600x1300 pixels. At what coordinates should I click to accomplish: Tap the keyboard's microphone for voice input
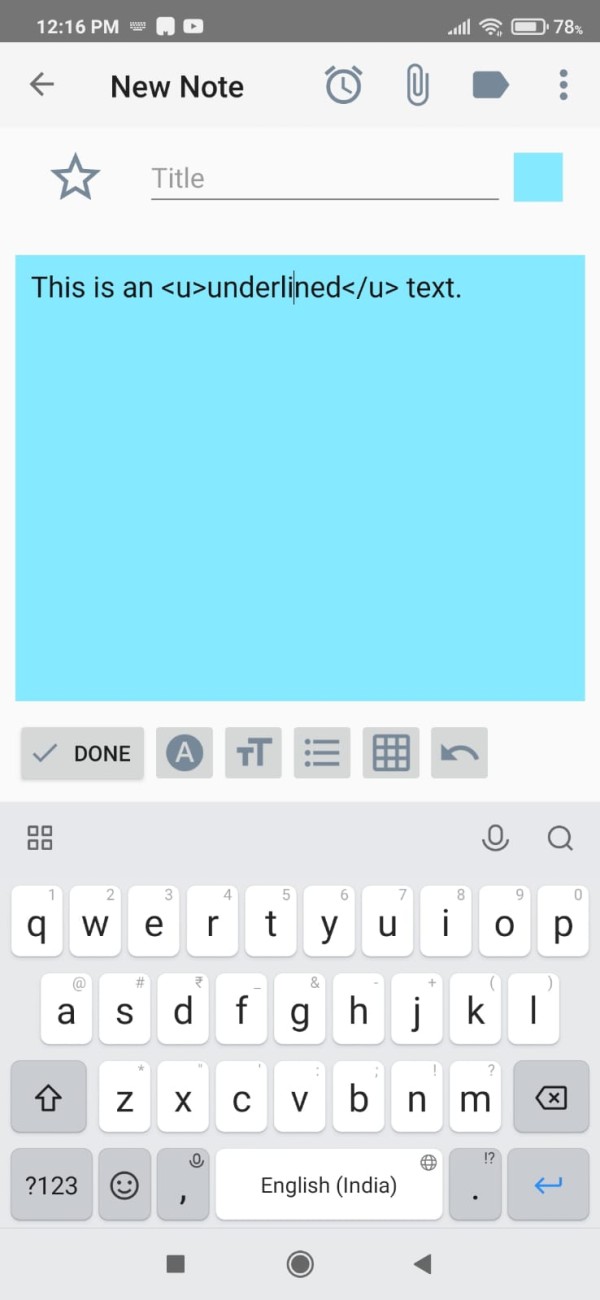pyautogui.click(x=495, y=838)
